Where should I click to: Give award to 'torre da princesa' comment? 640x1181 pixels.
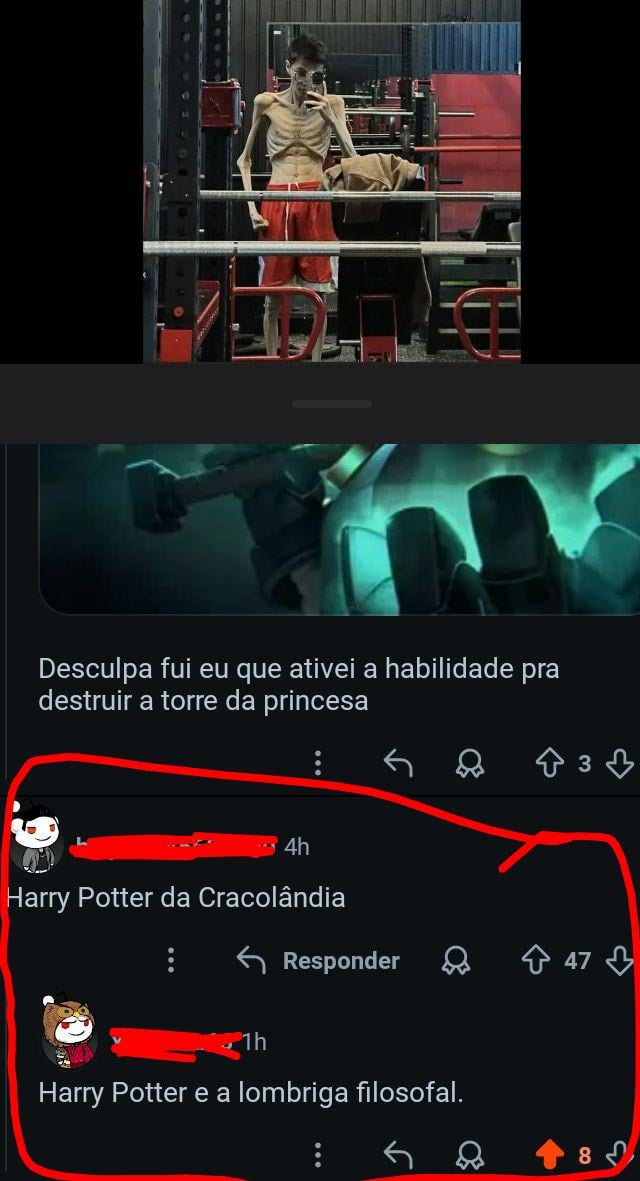point(466,764)
